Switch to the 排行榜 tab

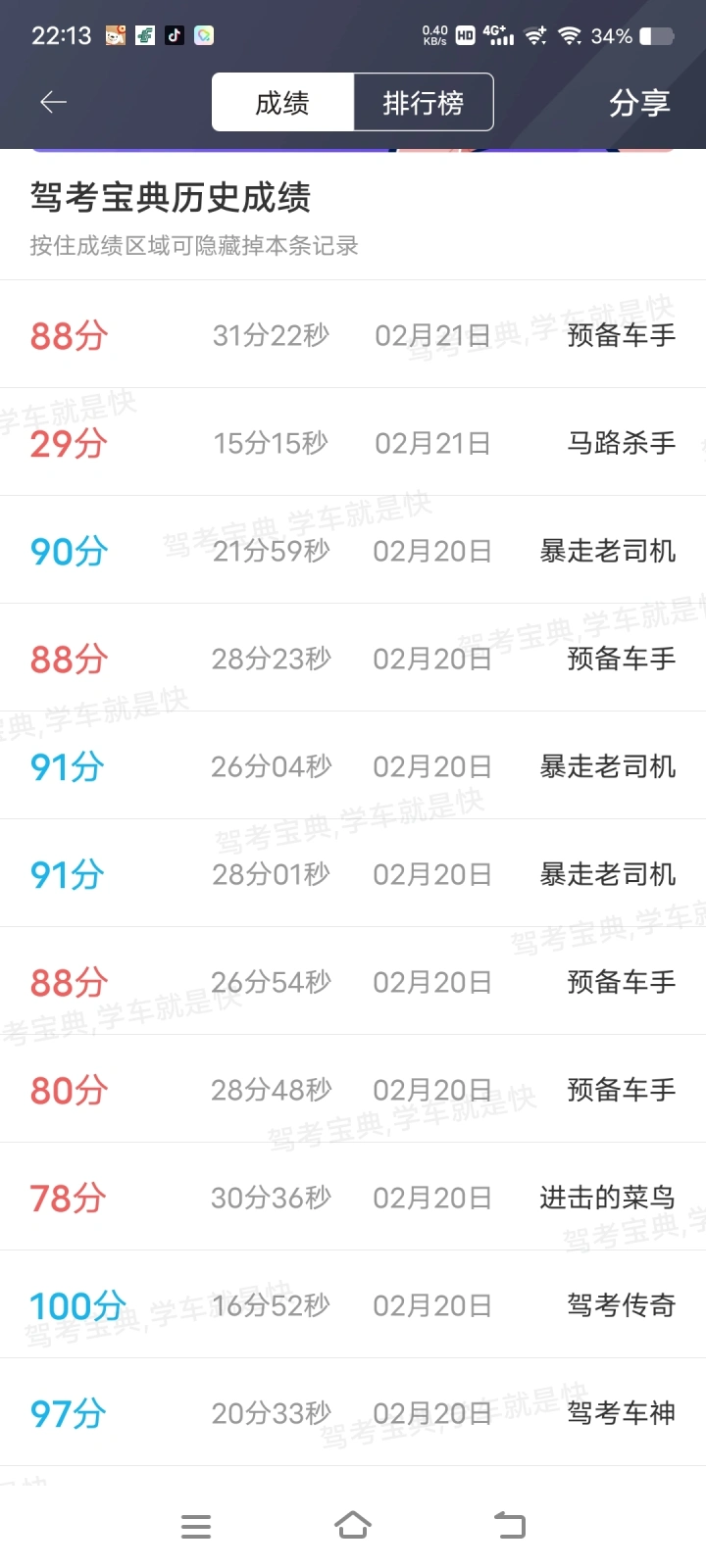(424, 102)
